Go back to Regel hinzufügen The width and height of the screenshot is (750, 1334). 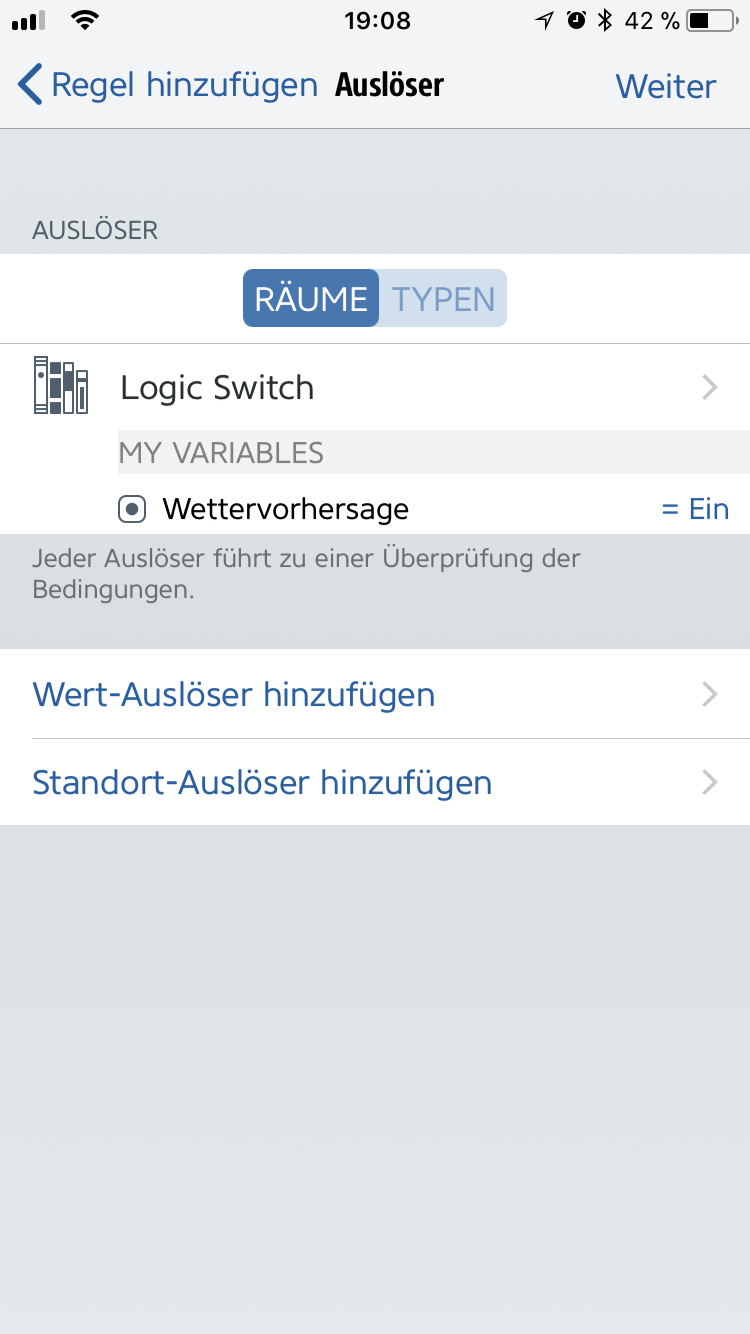tap(167, 86)
